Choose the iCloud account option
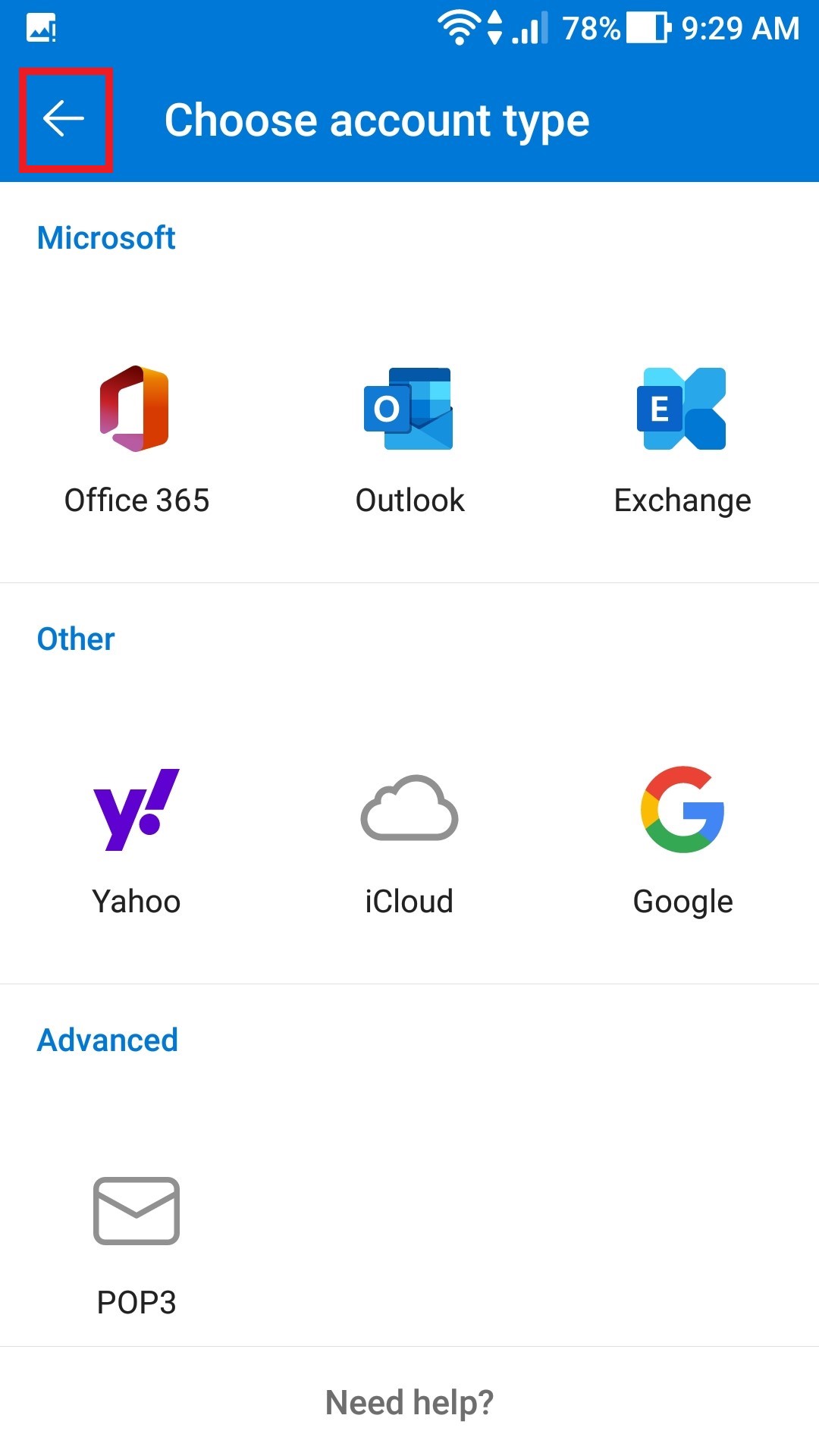 click(409, 842)
